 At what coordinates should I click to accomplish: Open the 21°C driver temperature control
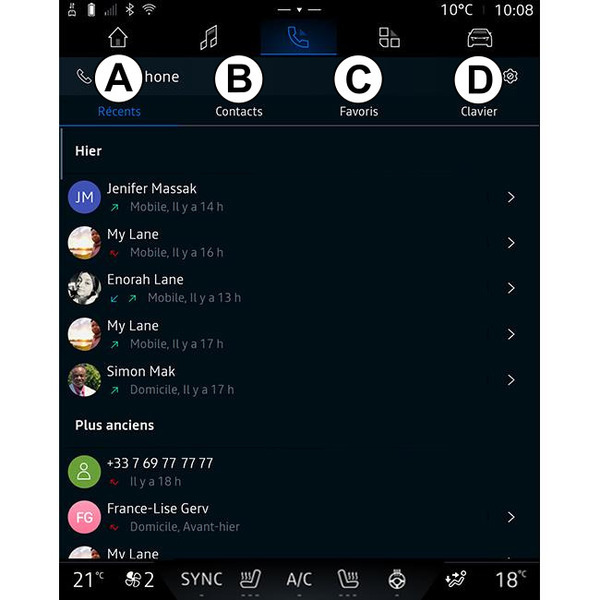[86, 579]
